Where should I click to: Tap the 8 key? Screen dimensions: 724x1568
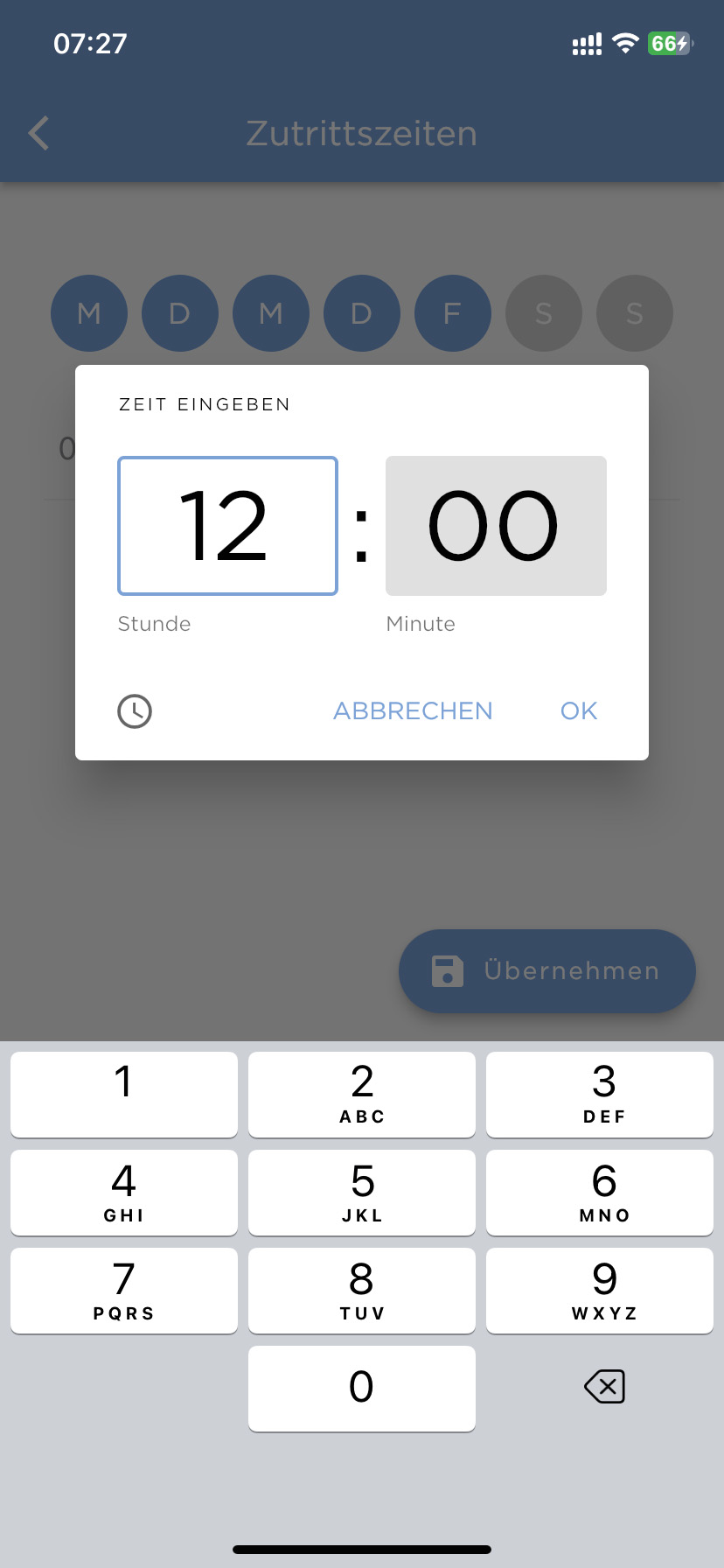point(362,1290)
